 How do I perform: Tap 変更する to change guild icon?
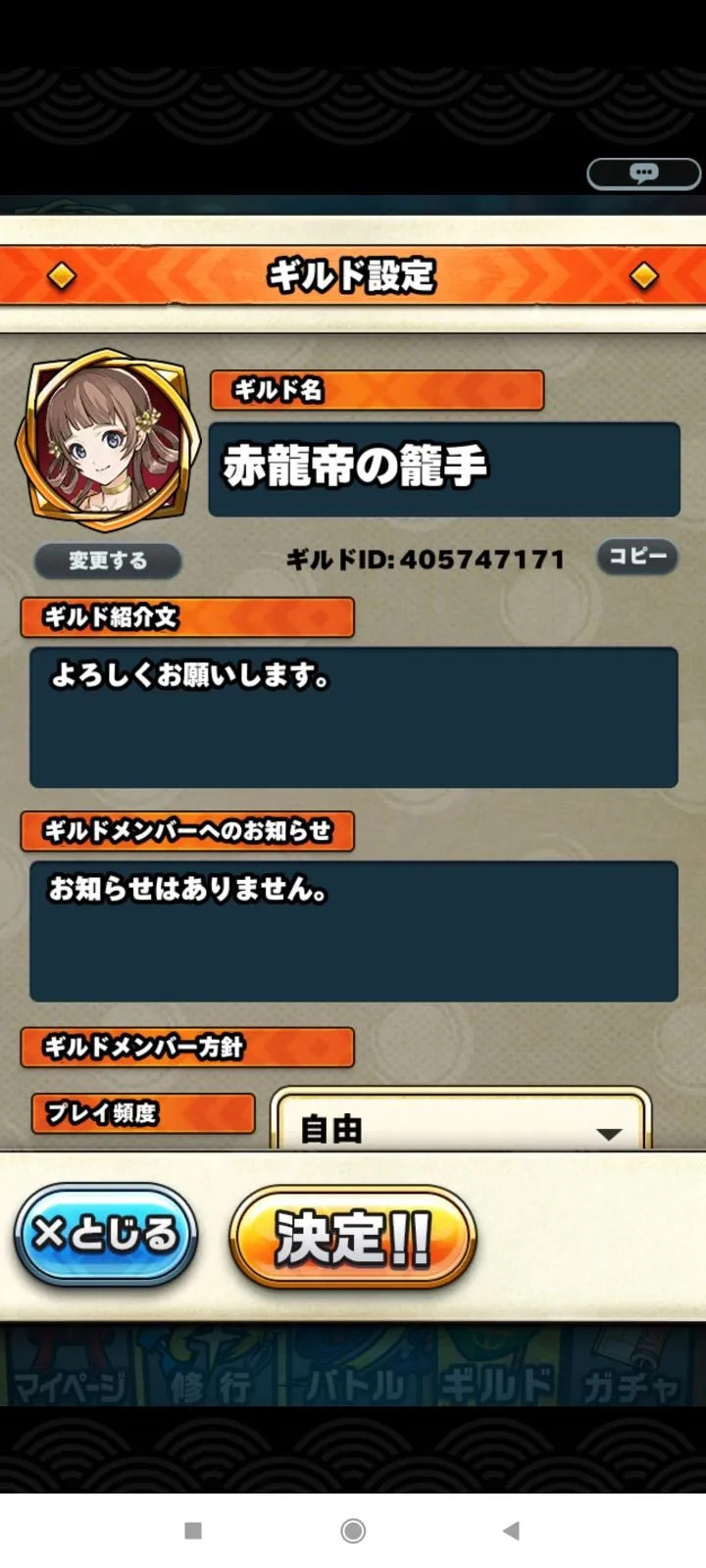[x=108, y=561]
